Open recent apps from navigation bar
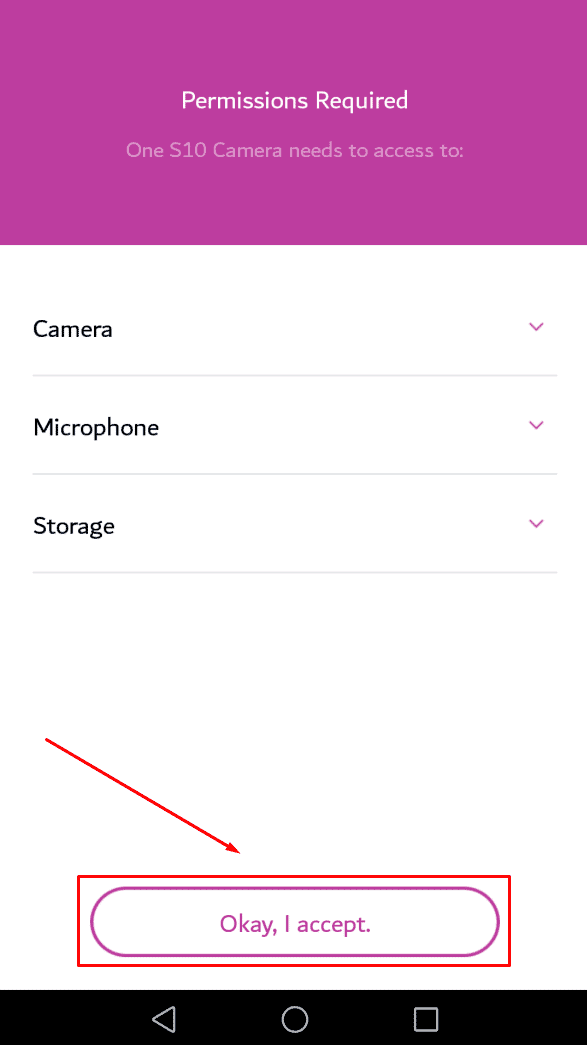This screenshot has height=1045, width=587. 426,1019
